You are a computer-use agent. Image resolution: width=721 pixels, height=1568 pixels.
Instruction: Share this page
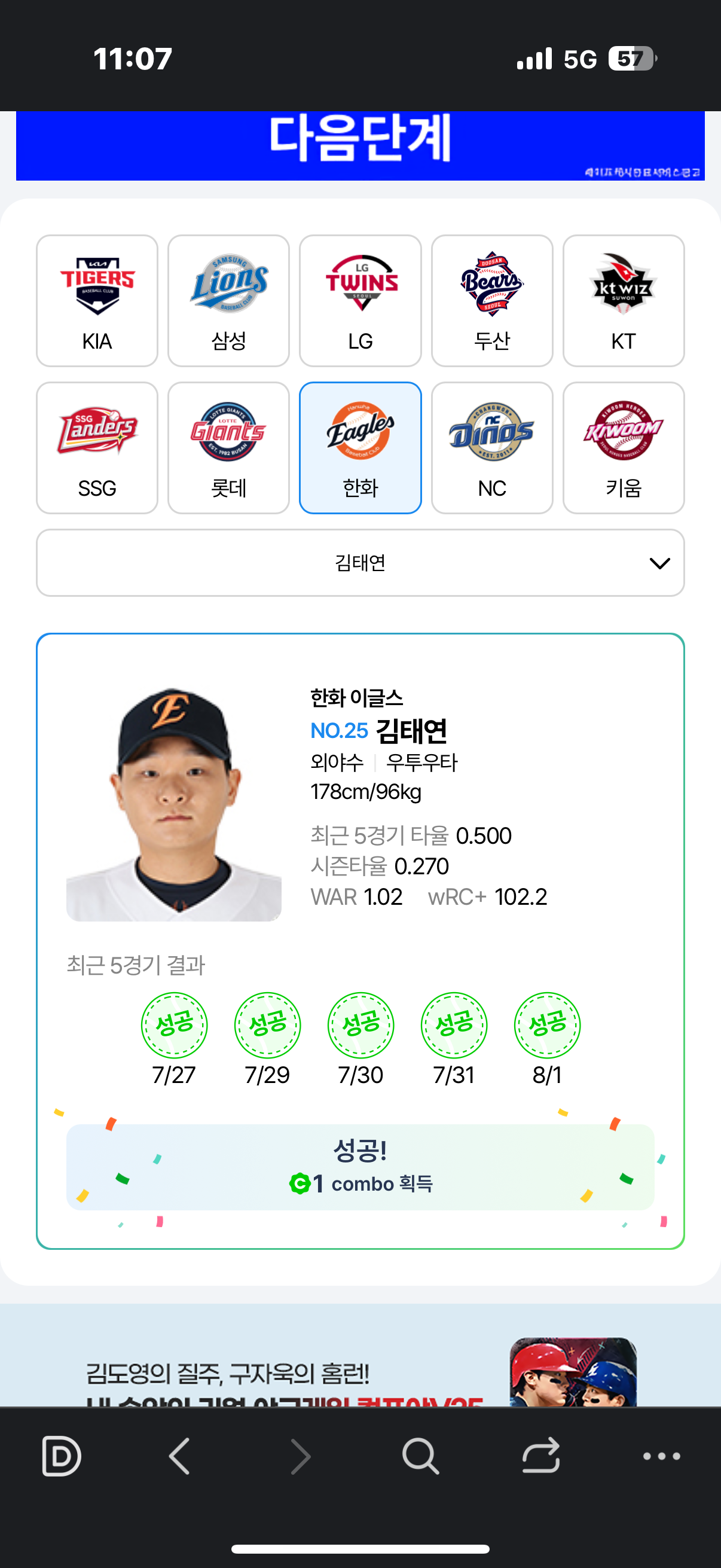tap(541, 1457)
